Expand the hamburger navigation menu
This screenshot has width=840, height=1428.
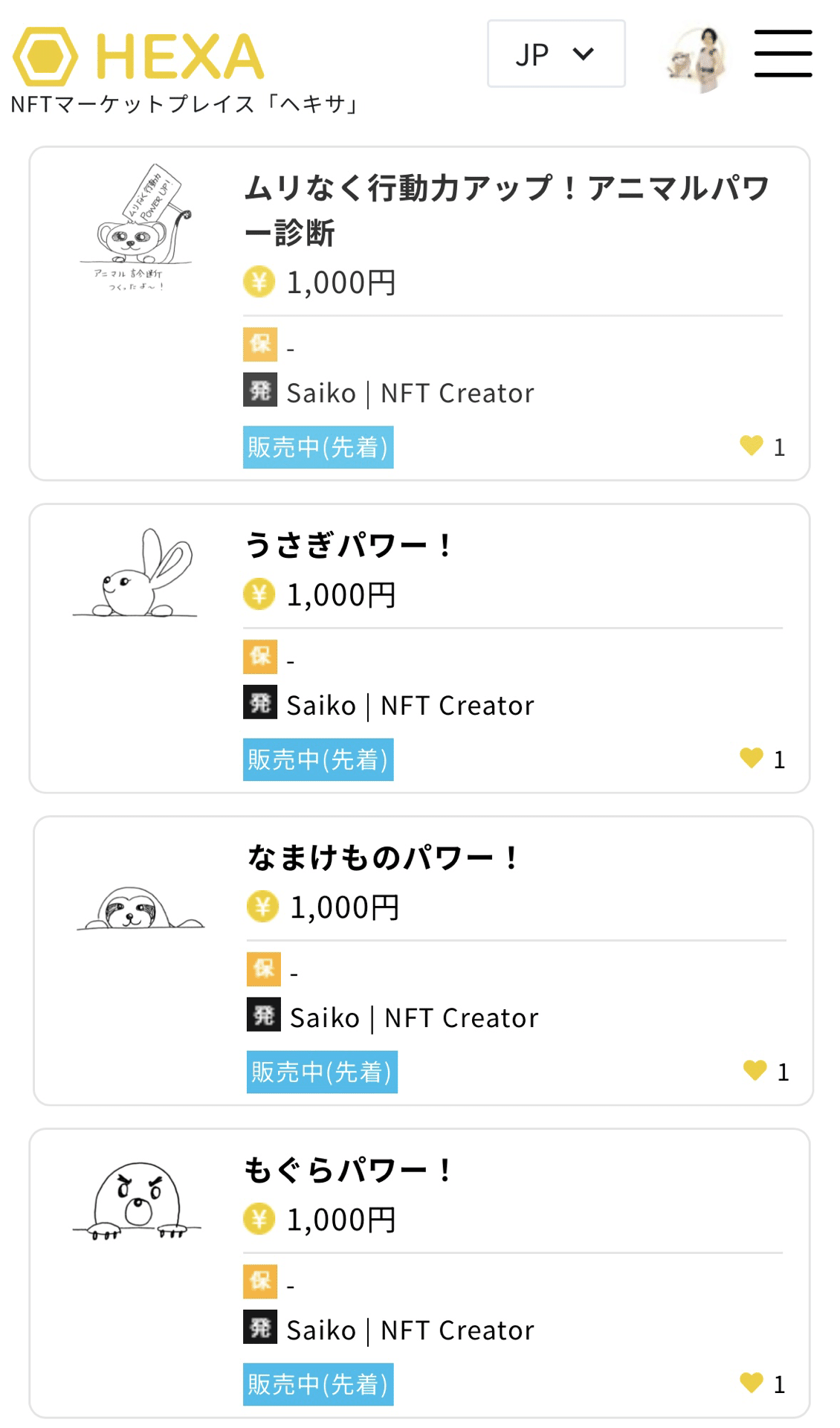(x=783, y=52)
